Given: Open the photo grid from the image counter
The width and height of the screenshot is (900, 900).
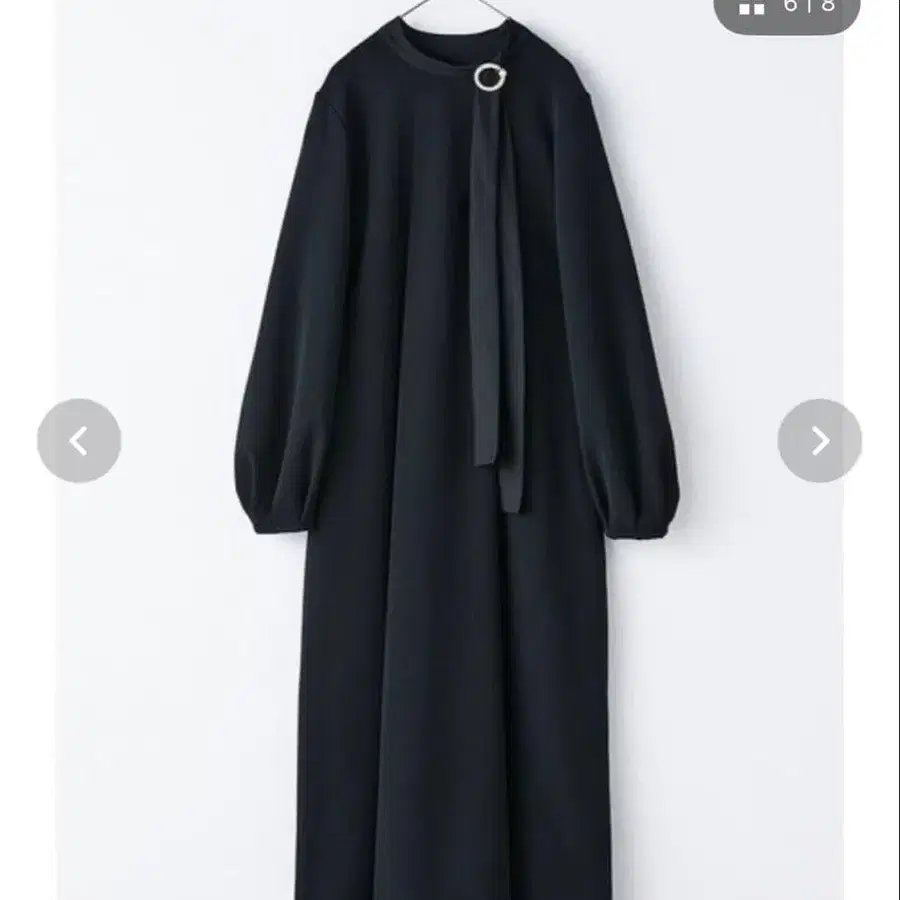Looking at the screenshot, I should 787,8.
